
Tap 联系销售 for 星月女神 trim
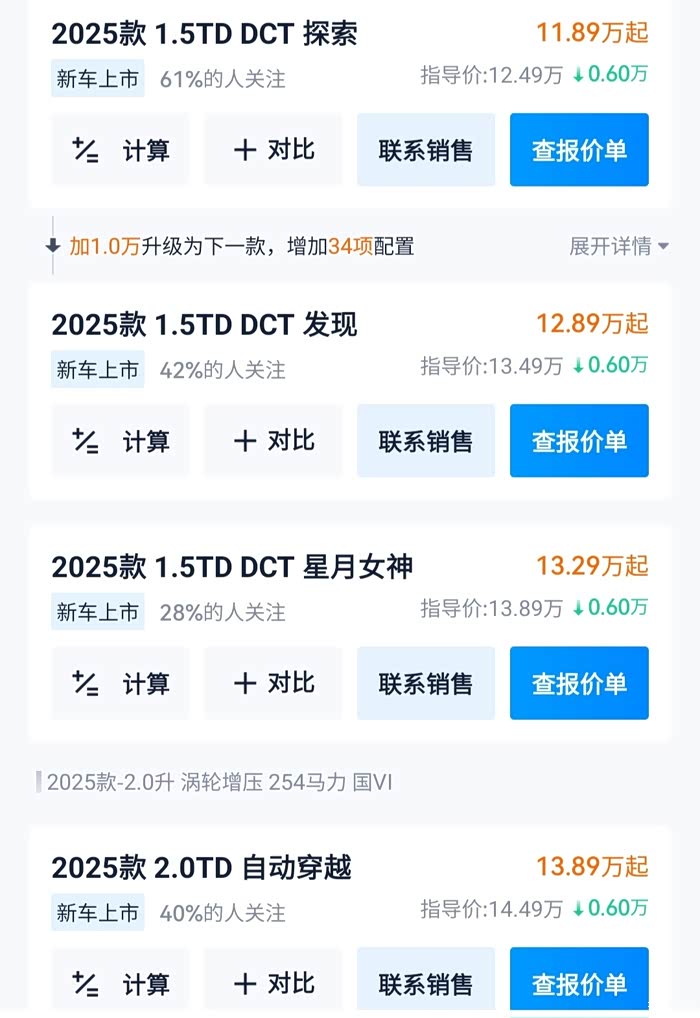click(x=426, y=683)
